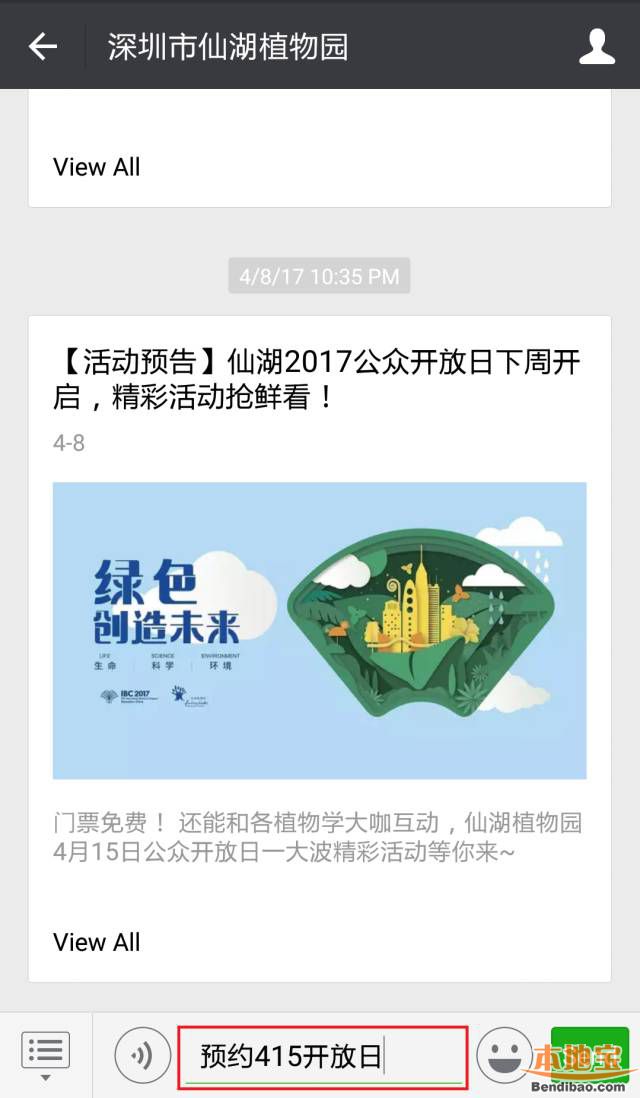Open the 活动预告 open day article
The image size is (640, 1098).
[316, 378]
